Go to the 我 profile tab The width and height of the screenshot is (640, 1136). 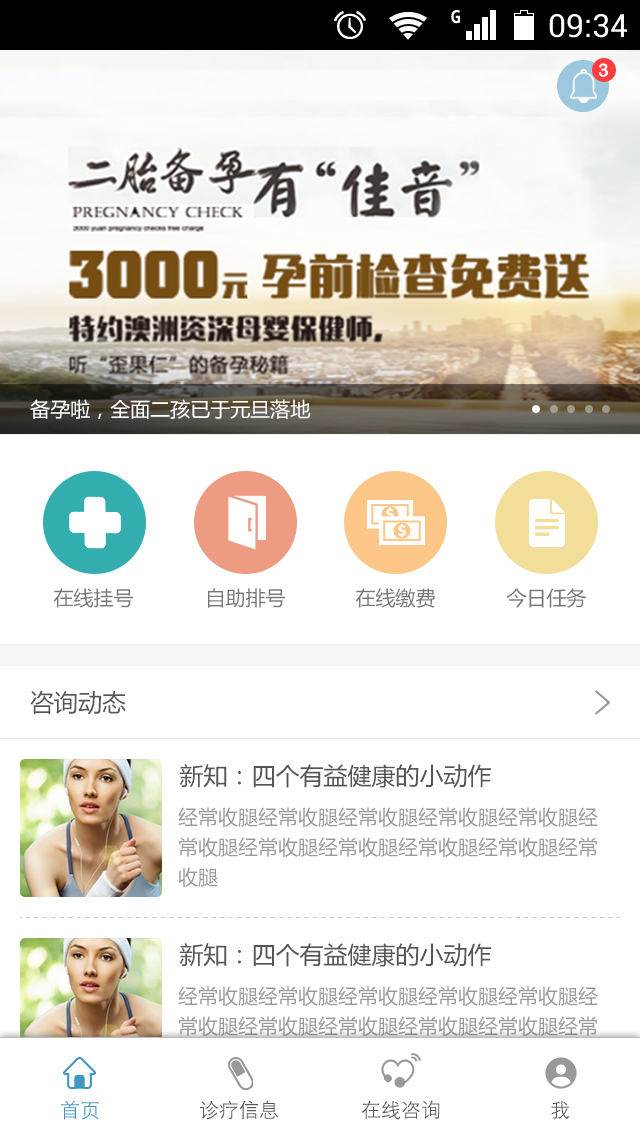click(x=560, y=1088)
